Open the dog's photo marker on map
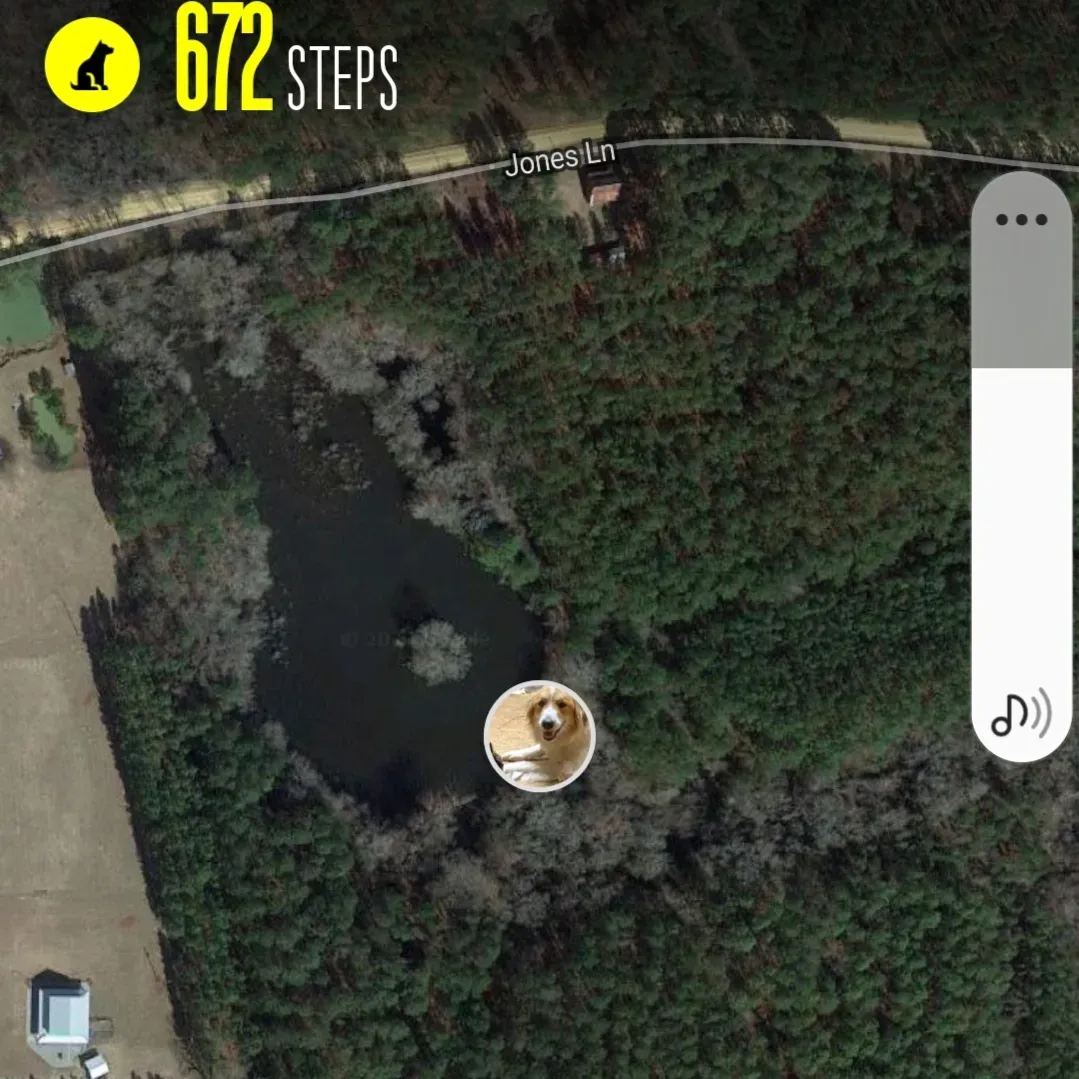This screenshot has width=1079, height=1079. pyautogui.click(x=540, y=736)
